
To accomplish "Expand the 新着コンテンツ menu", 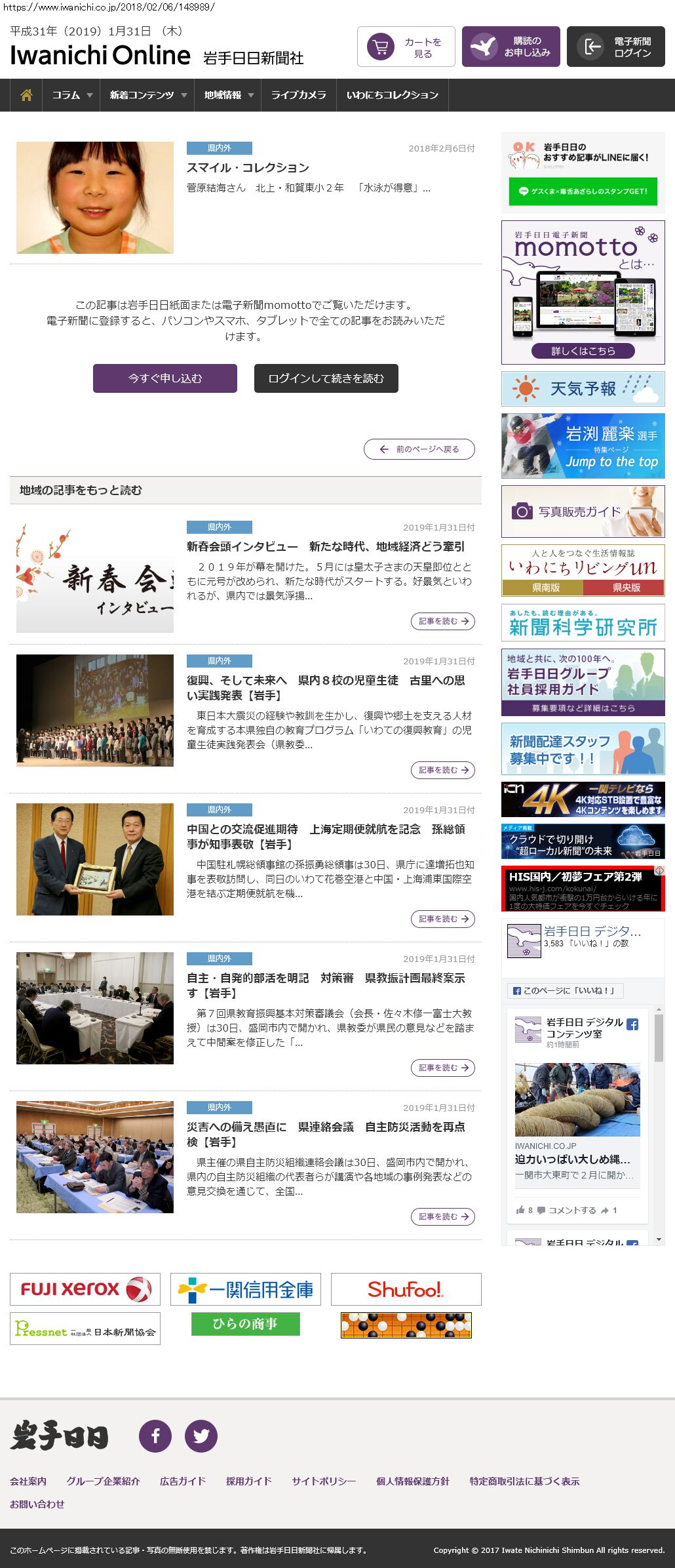I will click(x=147, y=95).
